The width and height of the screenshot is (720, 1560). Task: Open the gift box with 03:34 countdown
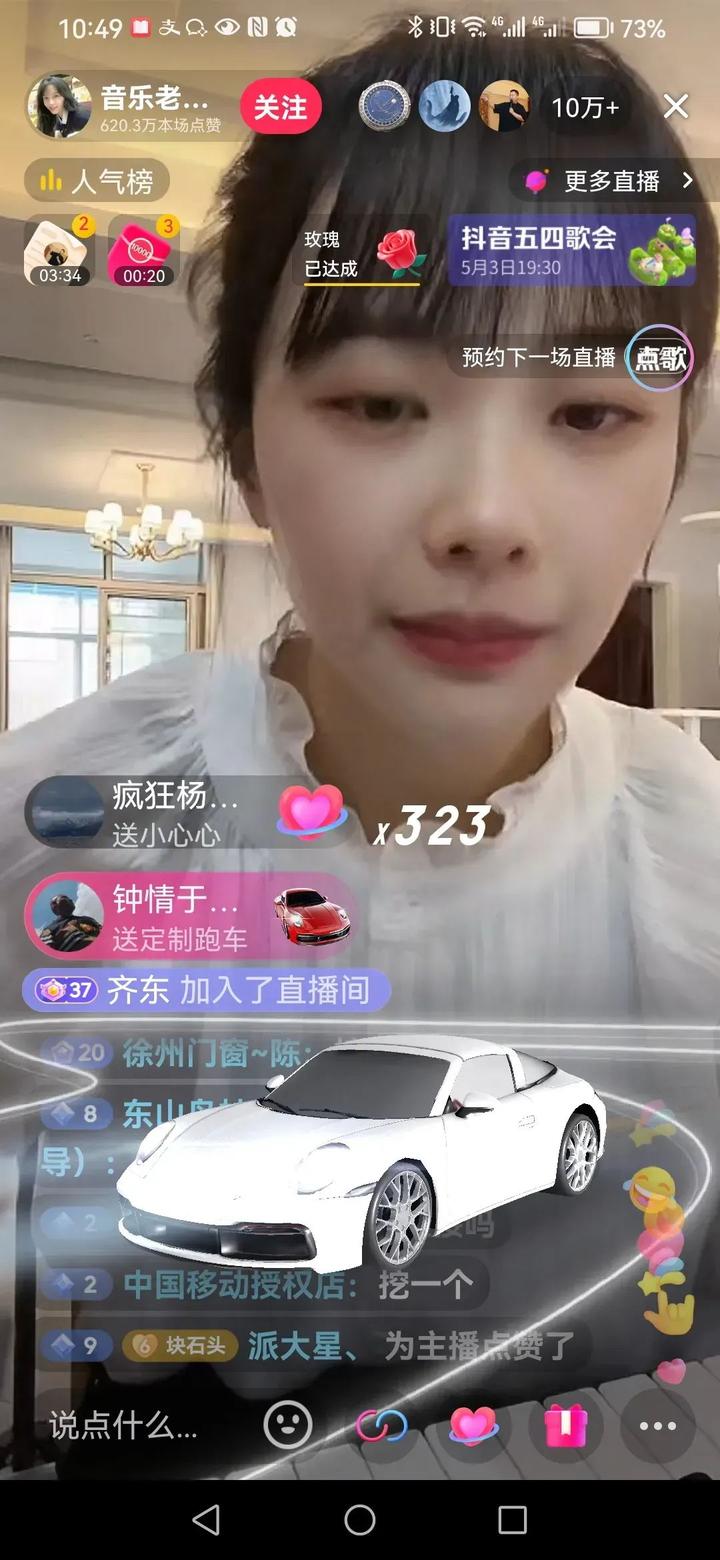pos(59,250)
